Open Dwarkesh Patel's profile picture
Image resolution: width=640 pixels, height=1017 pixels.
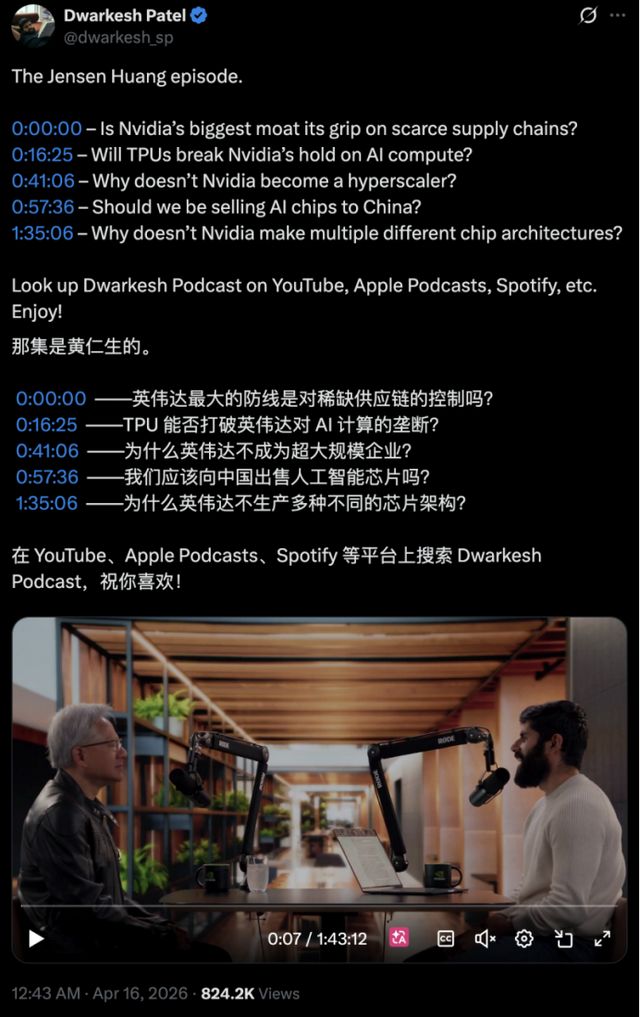[x=32, y=26]
